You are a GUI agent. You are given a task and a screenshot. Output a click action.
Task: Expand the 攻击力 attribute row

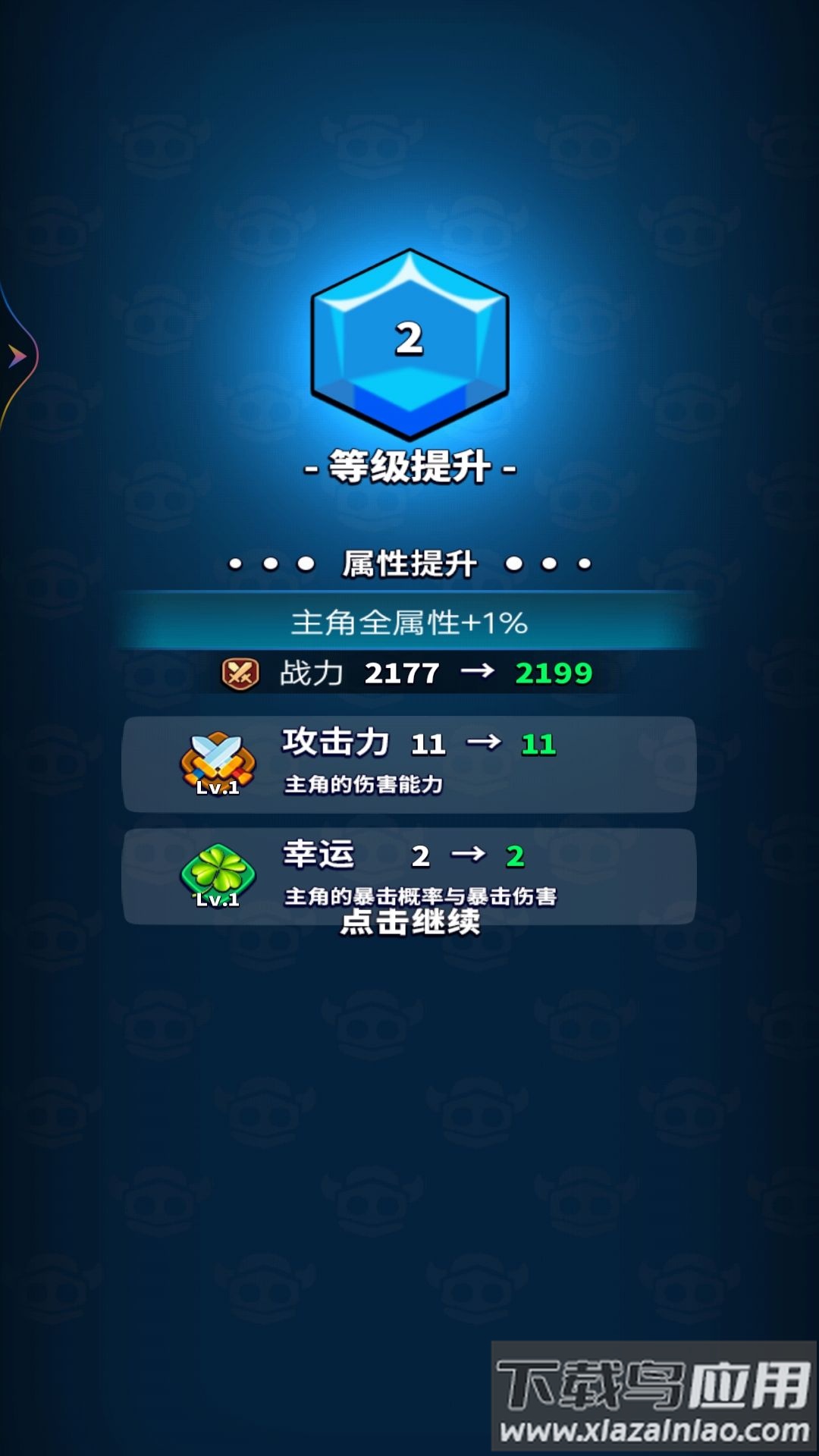409,762
